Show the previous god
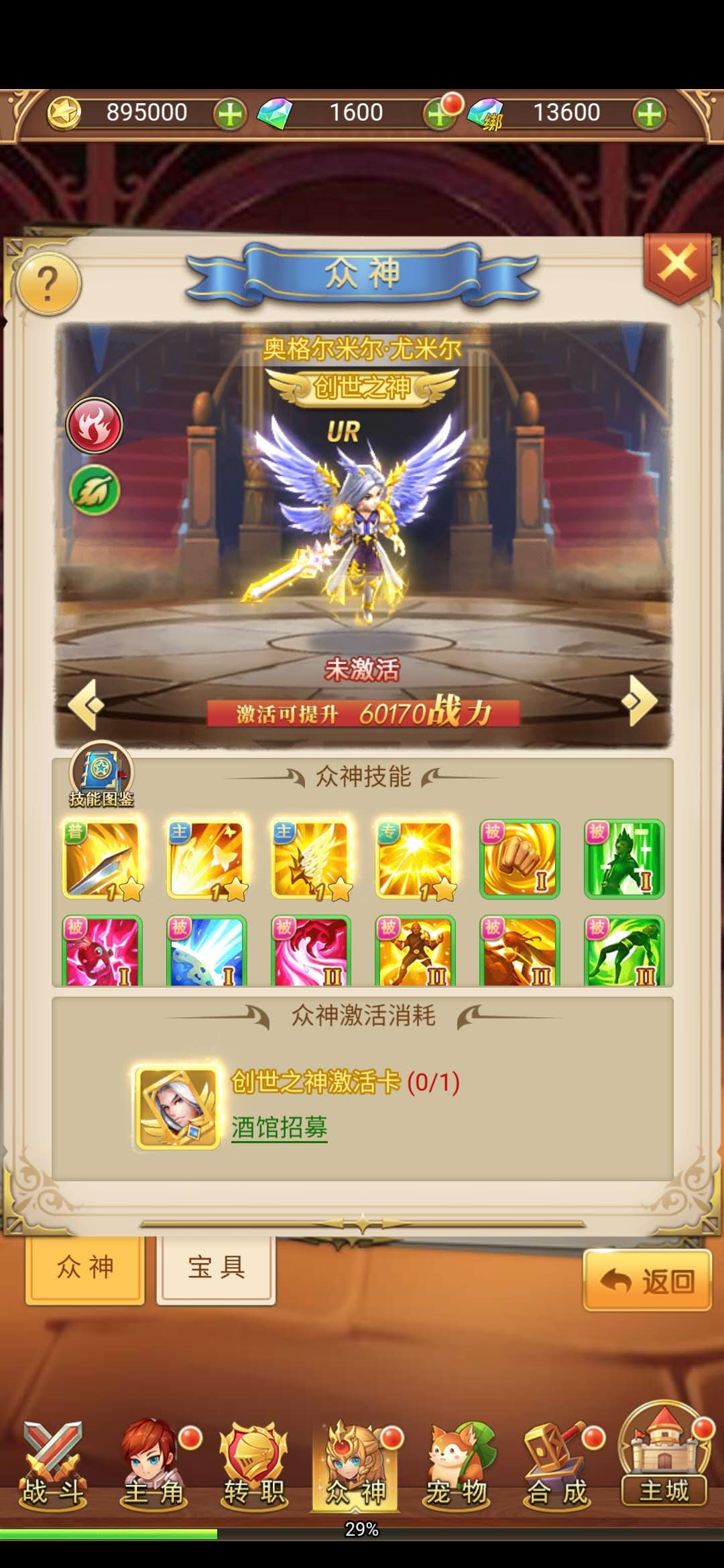 [x=86, y=704]
